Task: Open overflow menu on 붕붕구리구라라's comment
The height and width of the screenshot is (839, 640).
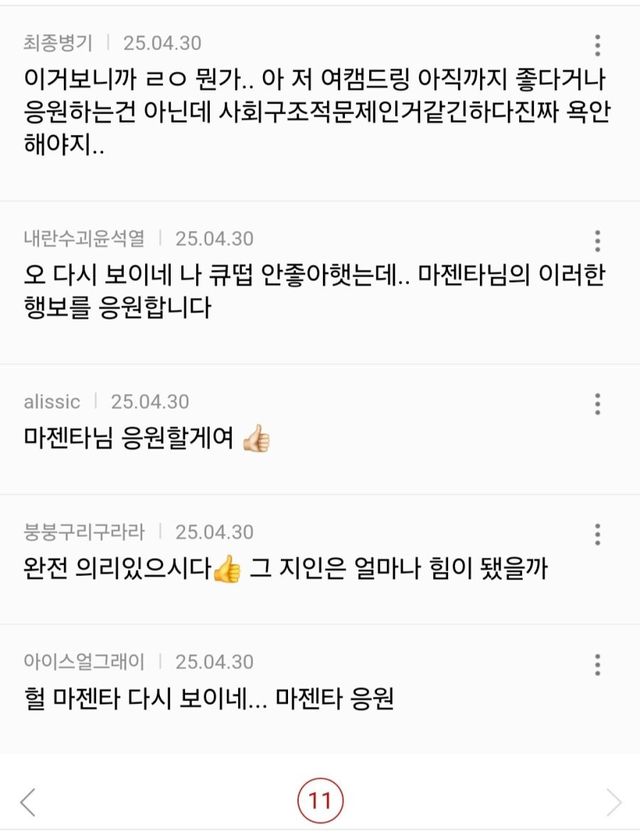Action: [x=597, y=533]
